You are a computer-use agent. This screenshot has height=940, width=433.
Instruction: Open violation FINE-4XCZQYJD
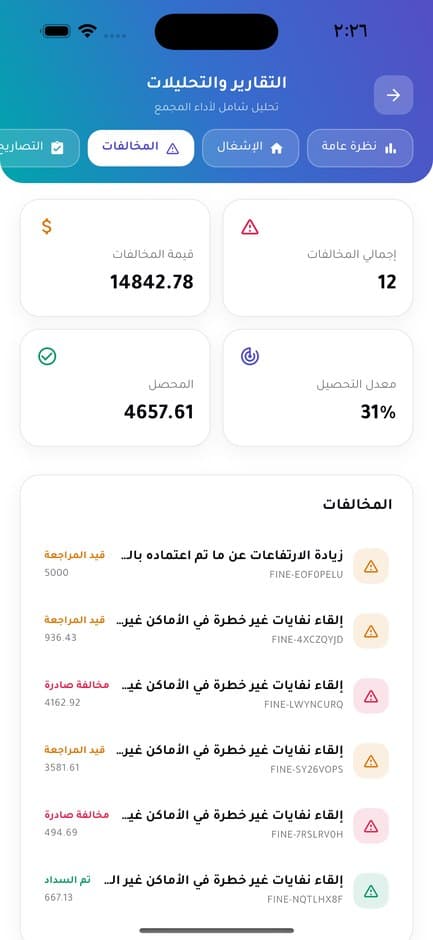pyautogui.click(x=216, y=631)
